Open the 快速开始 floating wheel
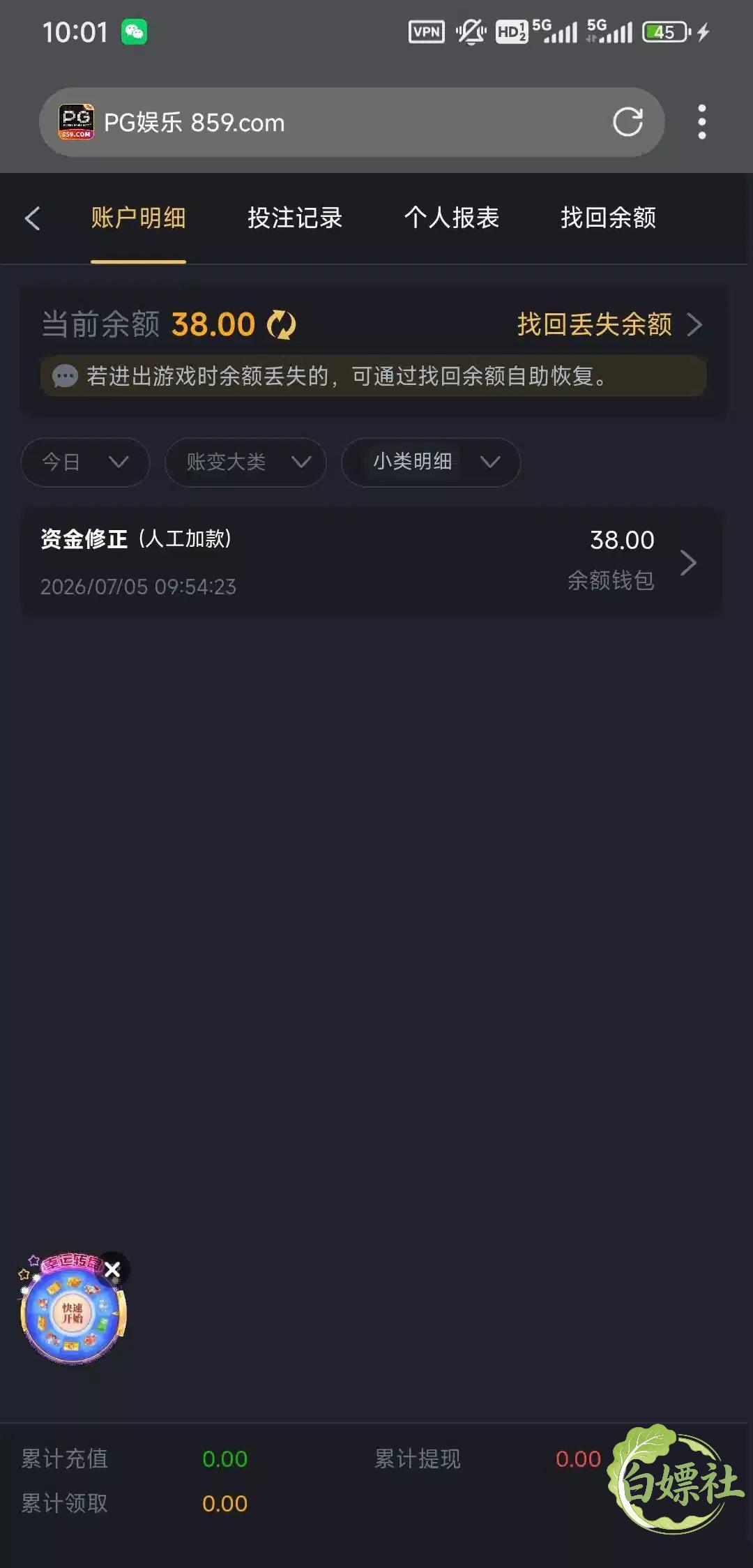The image size is (753, 1568). pos(73,1313)
